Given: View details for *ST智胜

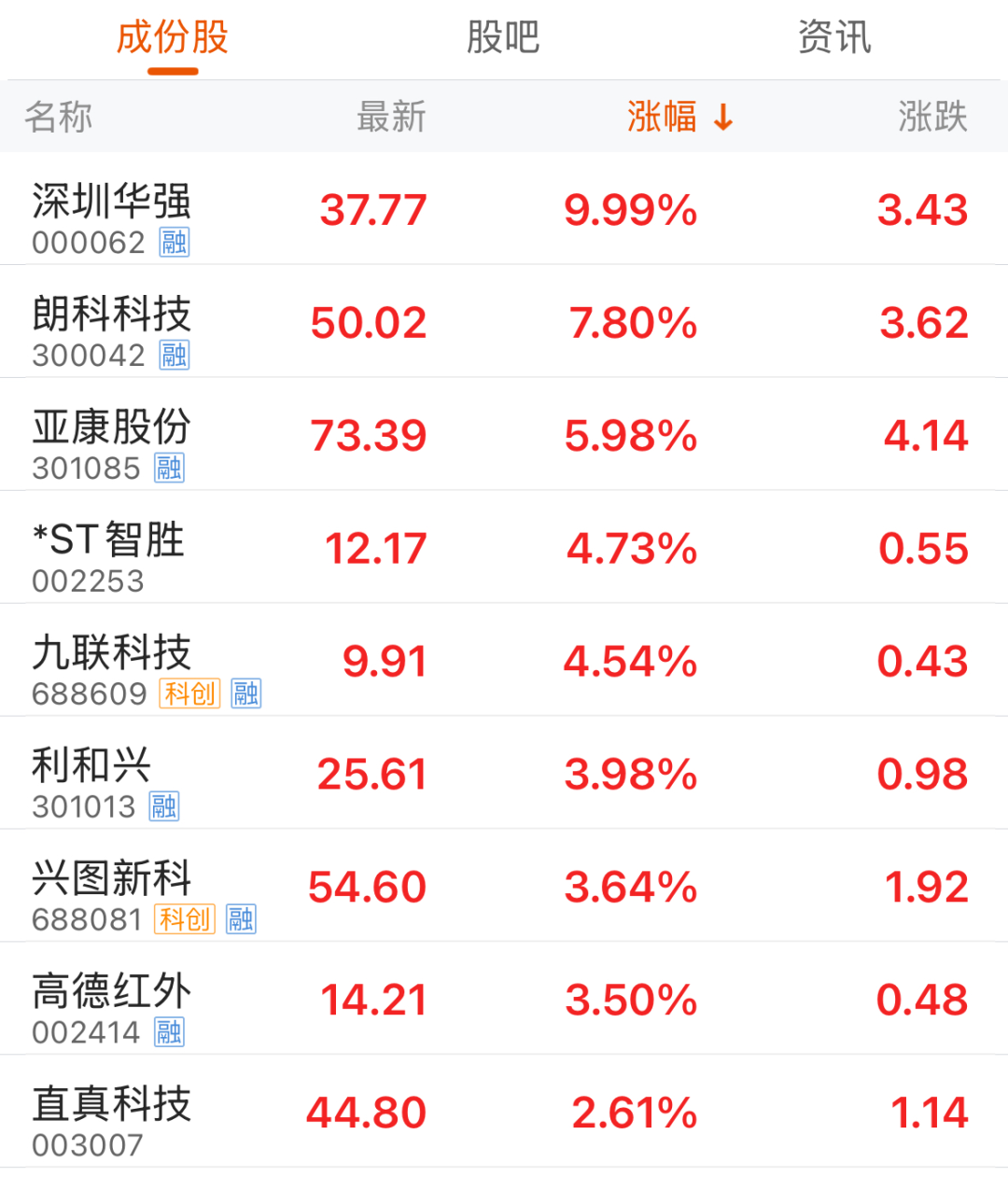Looking at the screenshot, I should pyautogui.click(x=105, y=547).
